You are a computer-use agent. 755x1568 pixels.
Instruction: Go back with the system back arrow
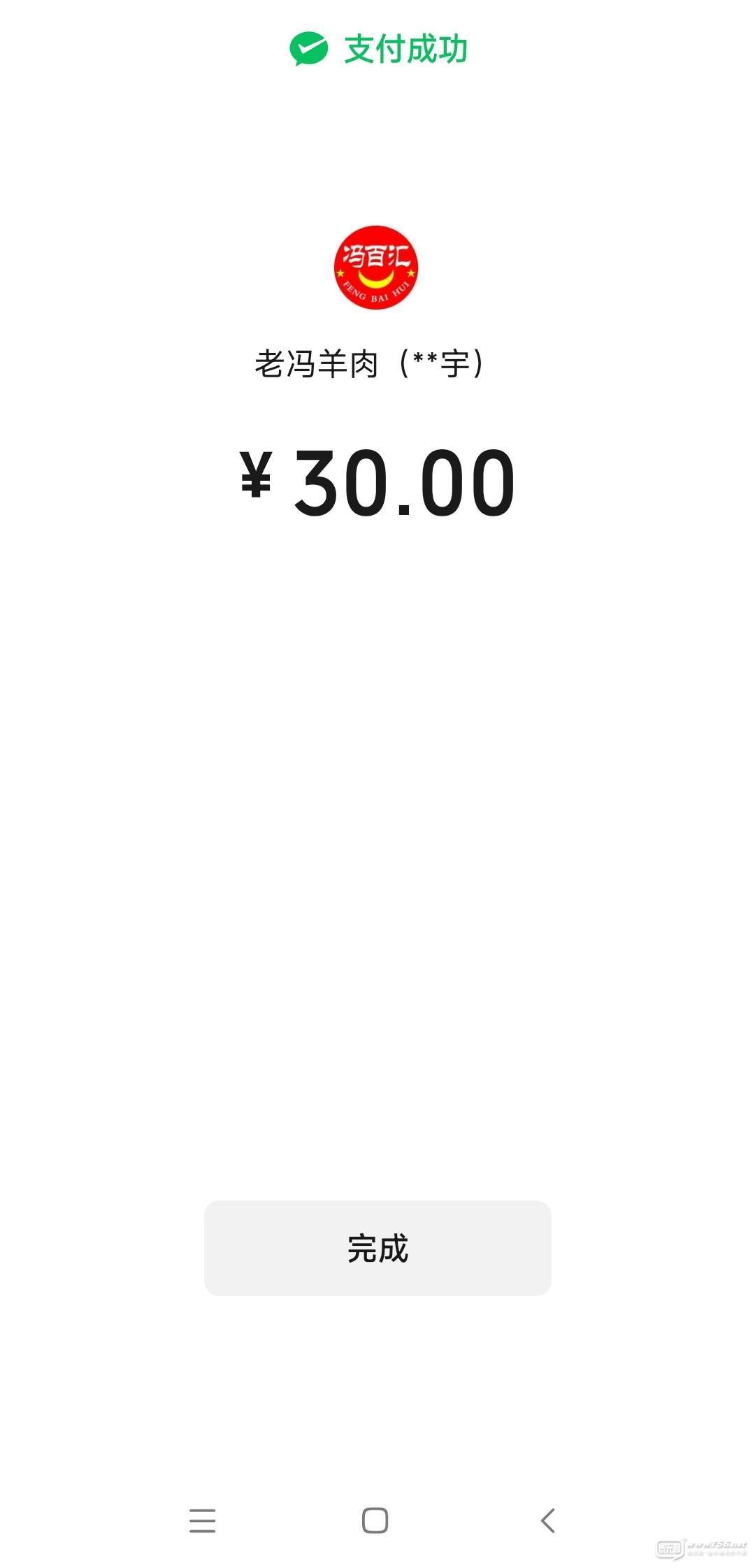point(548,1520)
